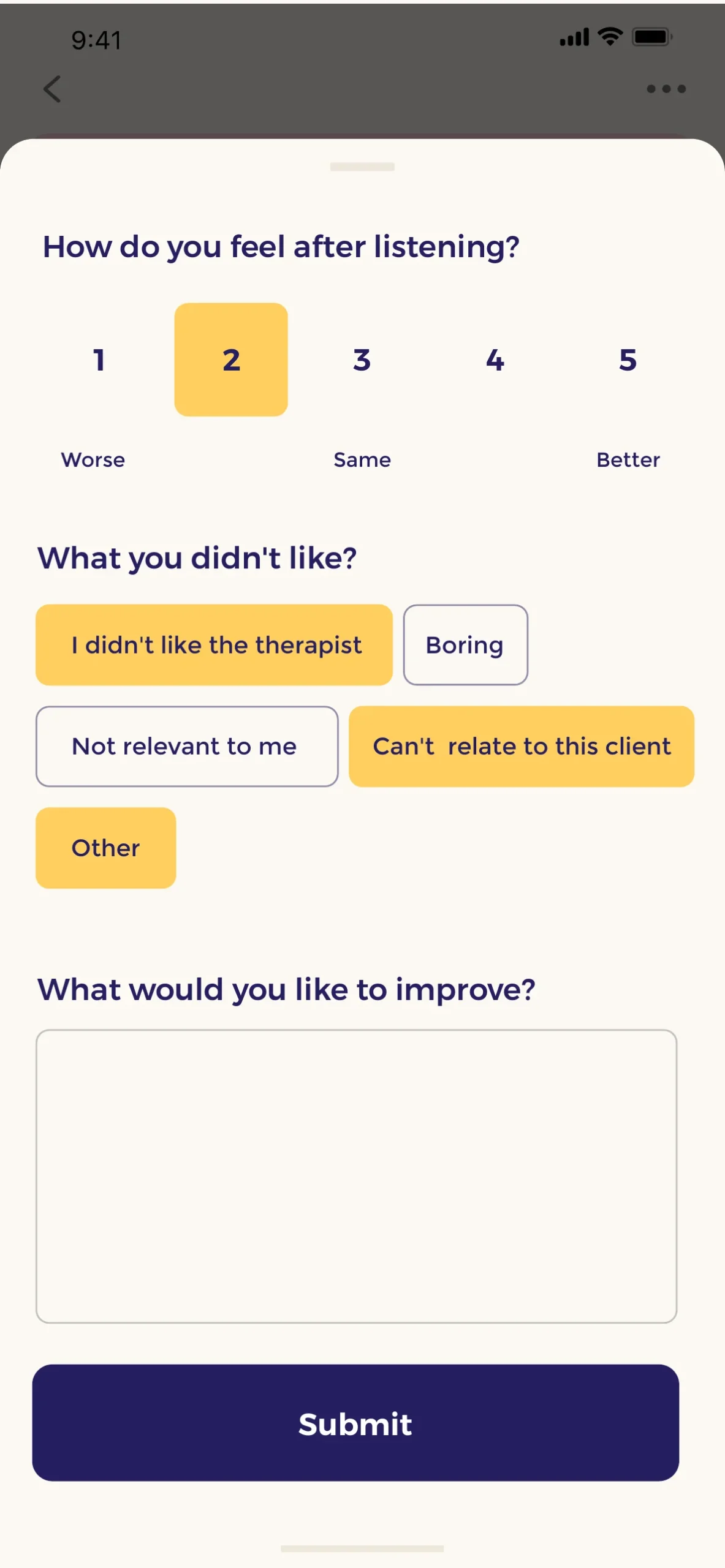Tap the sheet's top drag handle
The width and height of the screenshot is (725, 1568).
point(362,167)
